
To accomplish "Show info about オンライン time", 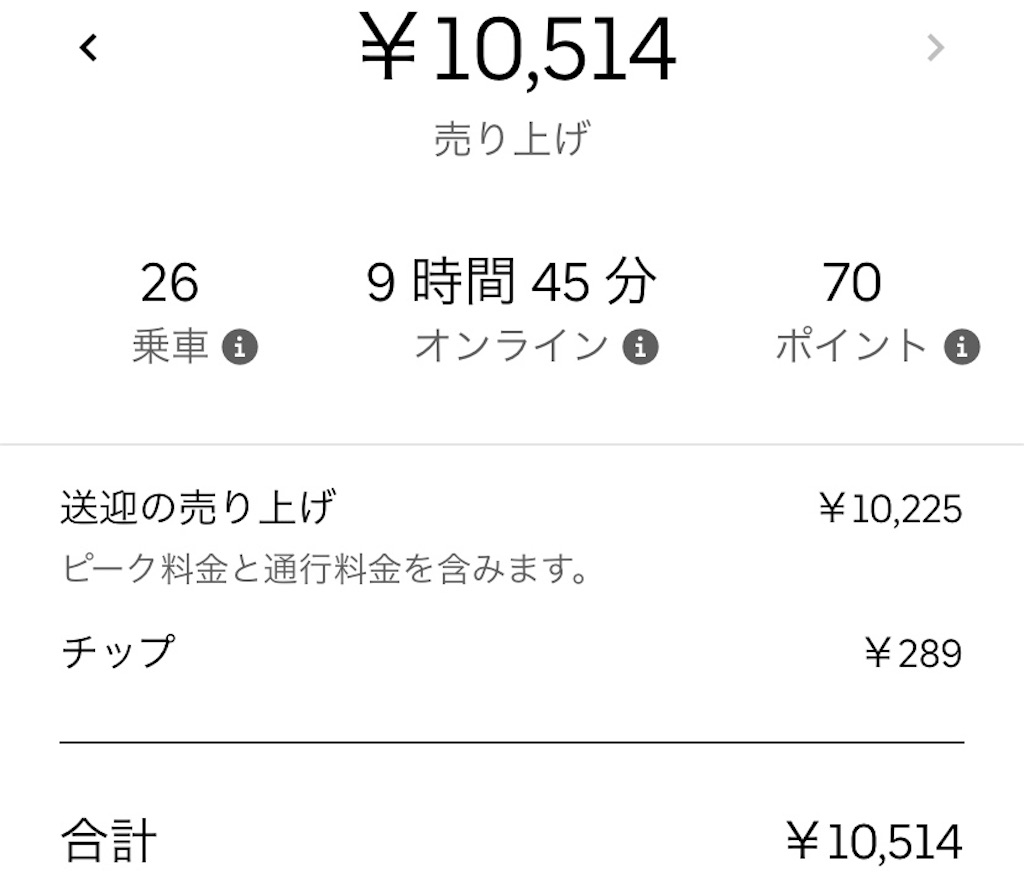I will 641,348.
